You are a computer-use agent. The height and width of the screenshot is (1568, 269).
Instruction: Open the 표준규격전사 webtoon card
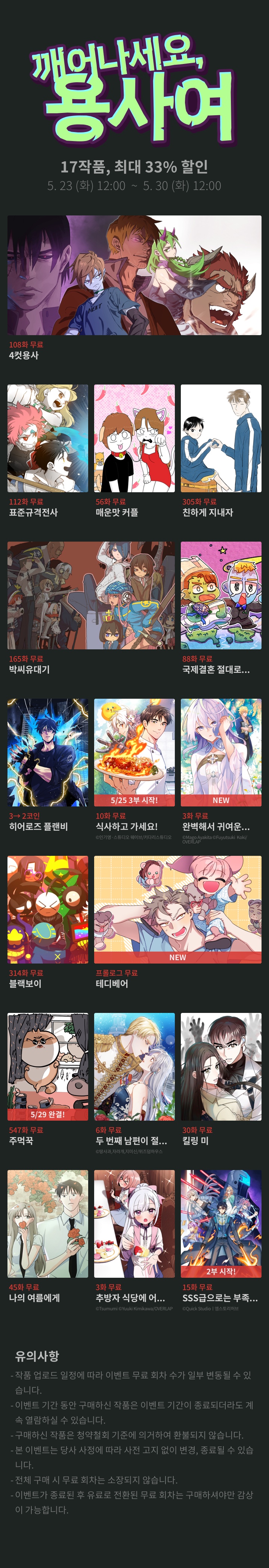[x=47, y=438]
